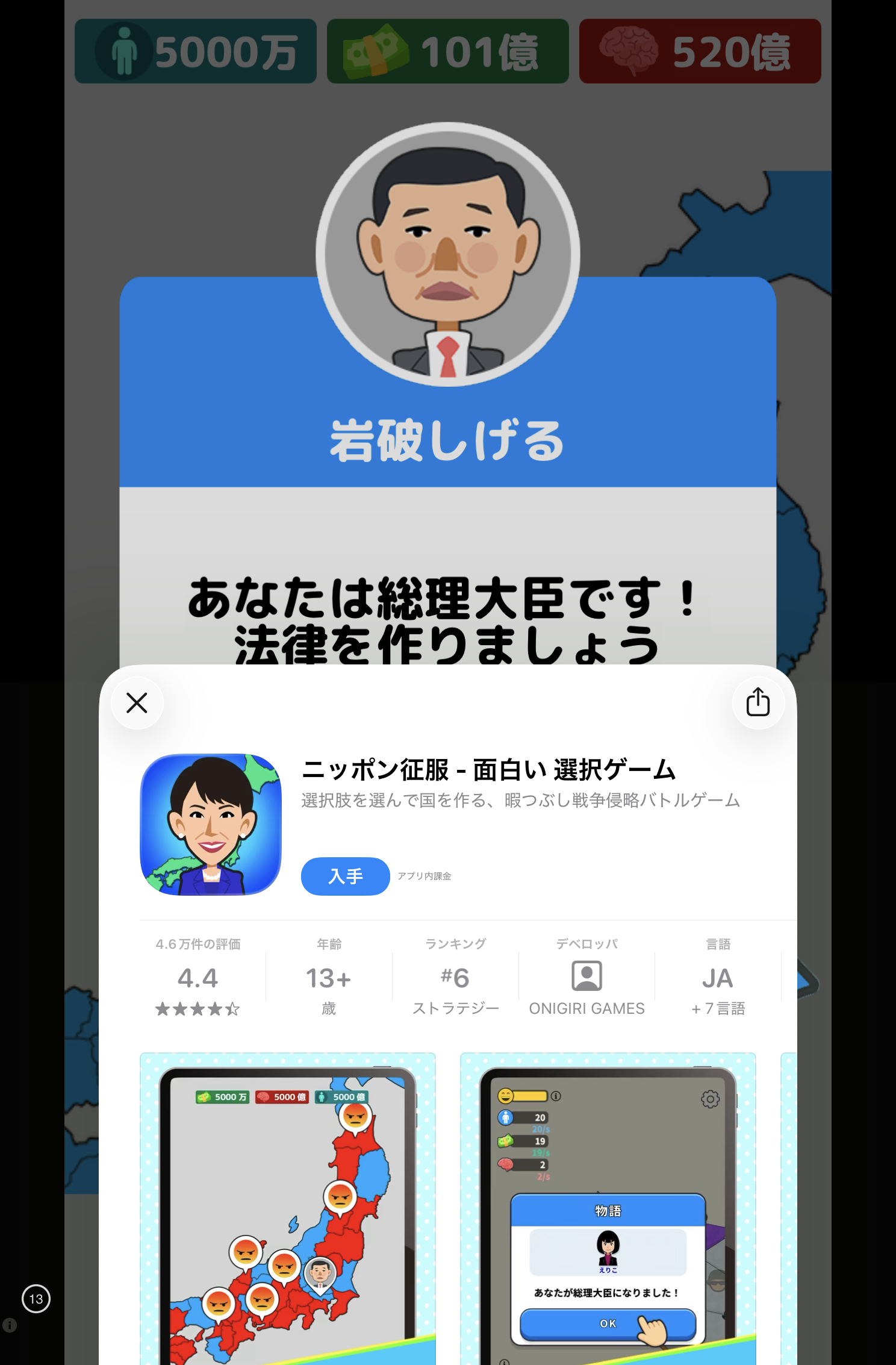
Task: Share the ニッポン征服 app page
Action: [x=758, y=702]
